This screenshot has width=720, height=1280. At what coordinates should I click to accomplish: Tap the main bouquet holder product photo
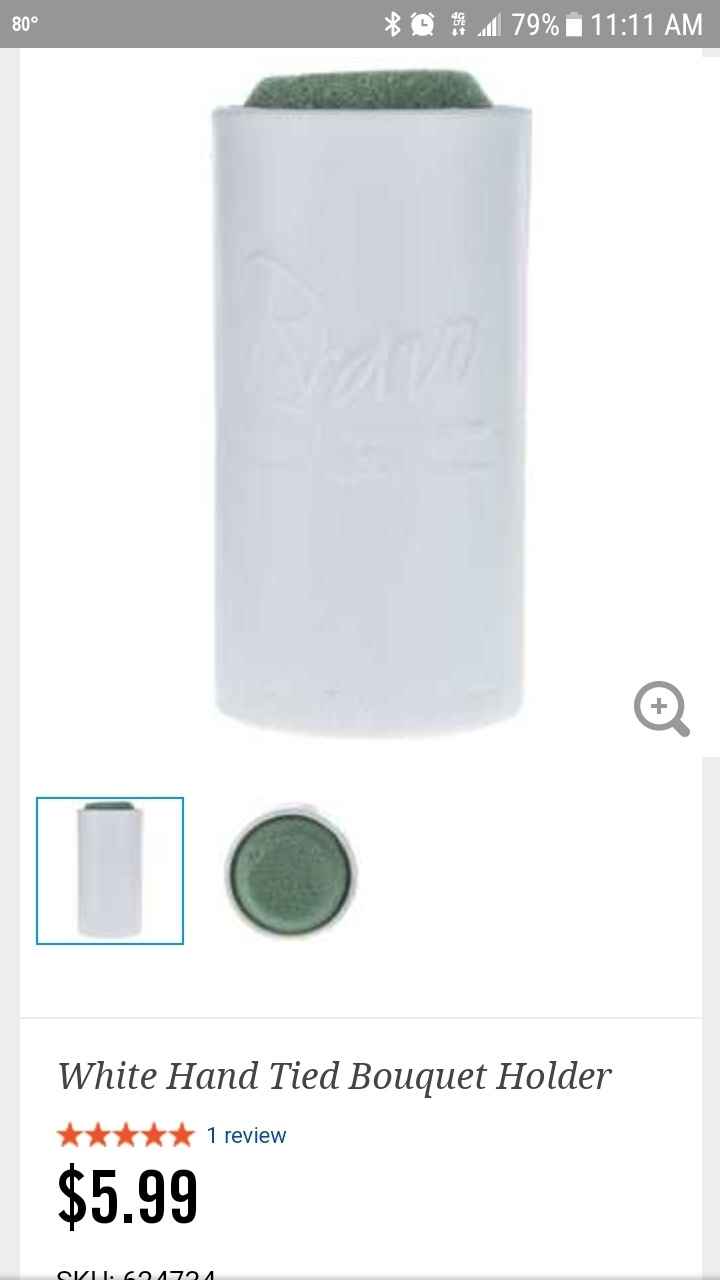370,400
